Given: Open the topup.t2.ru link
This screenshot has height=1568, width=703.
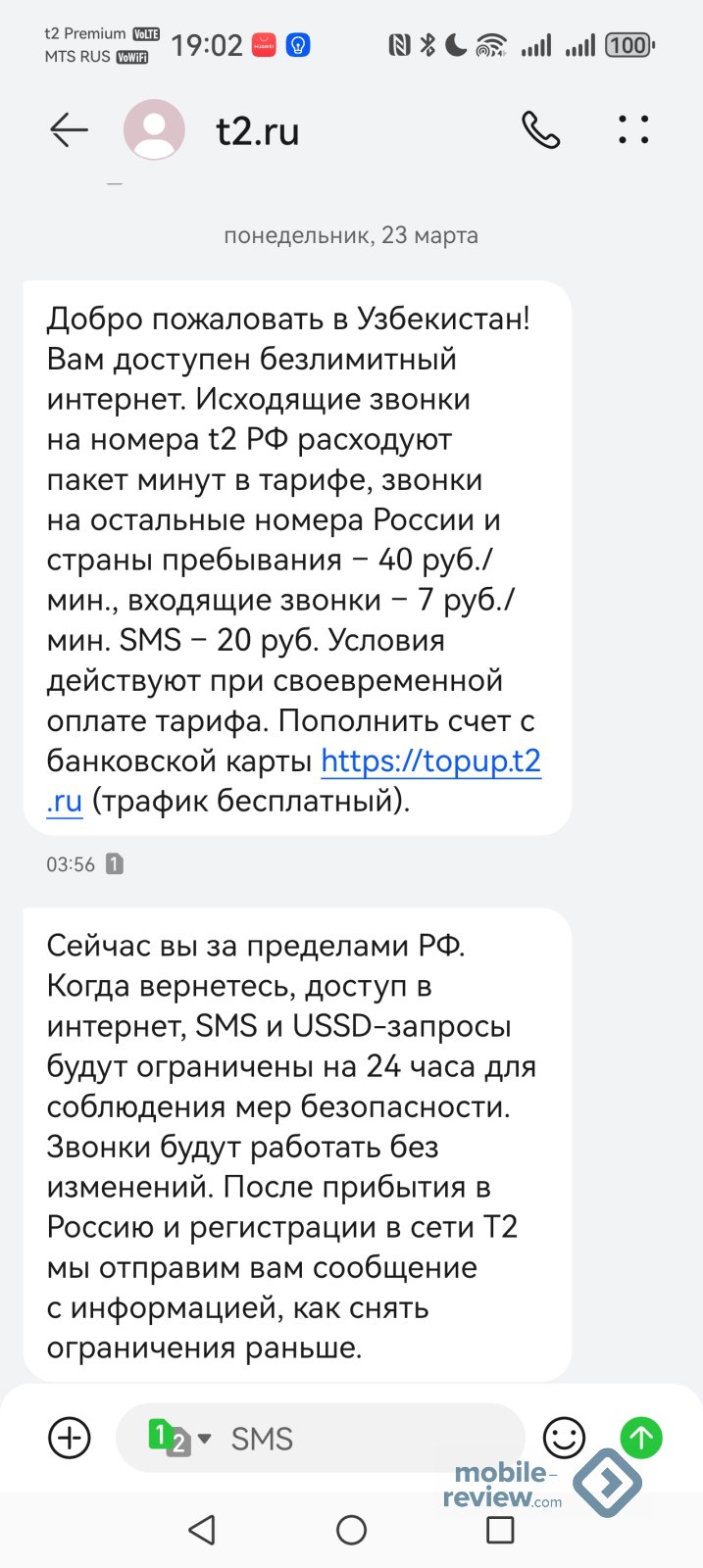Looking at the screenshot, I should click(430, 761).
